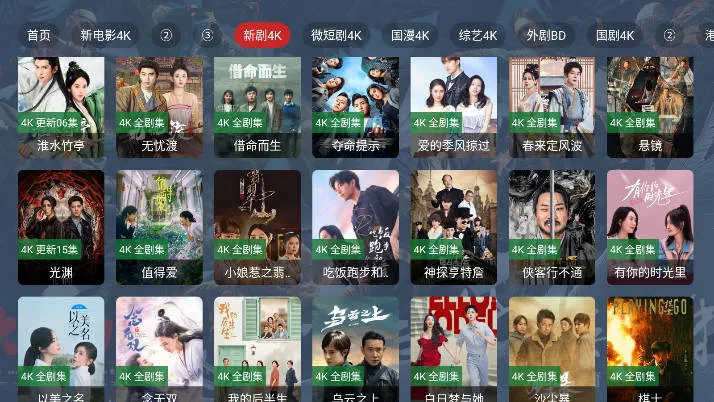Switch to 国漫4K tab

tap(410, 36)
